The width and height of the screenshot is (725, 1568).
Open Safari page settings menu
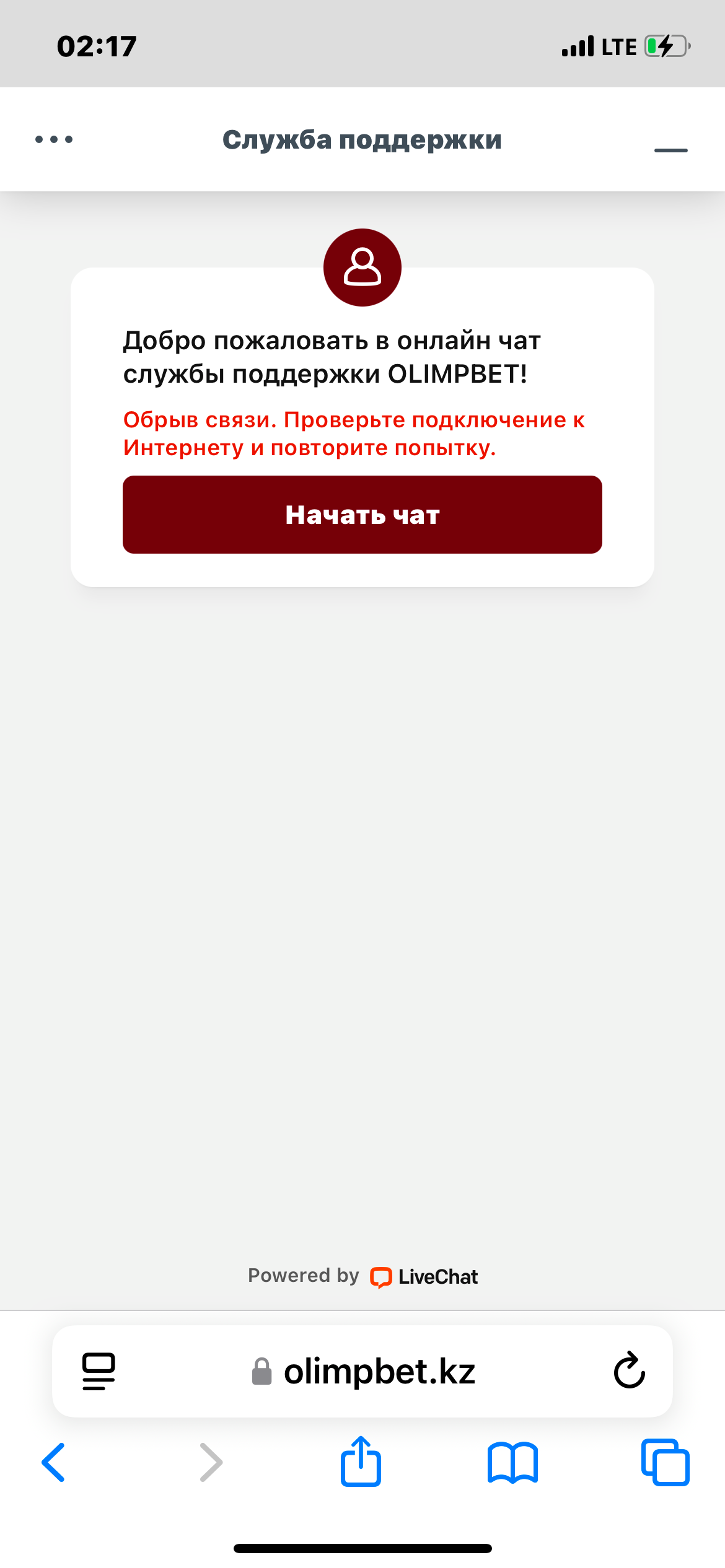tap(99, 1371)
